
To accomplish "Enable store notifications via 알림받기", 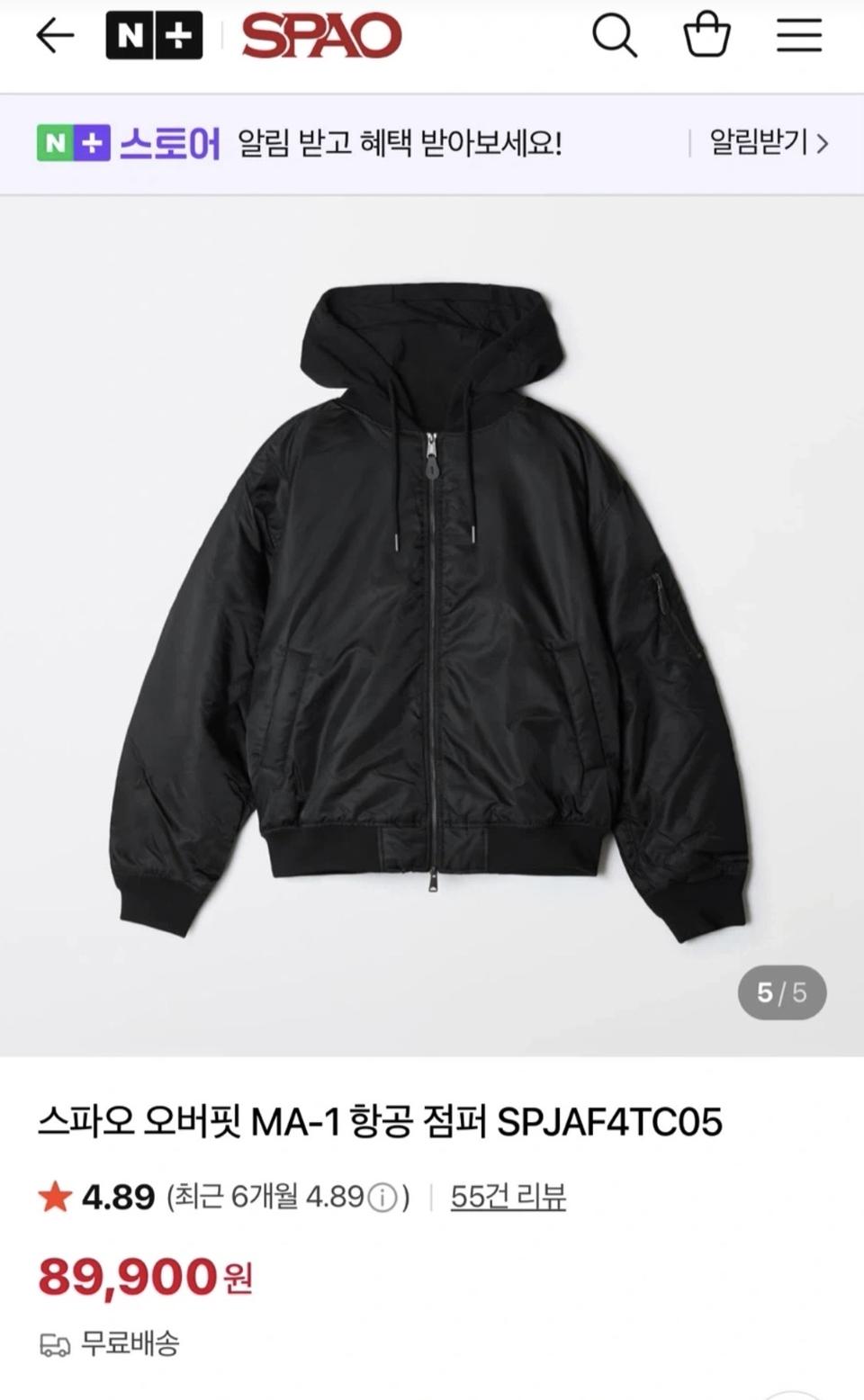I will click(x=760, y=144).
